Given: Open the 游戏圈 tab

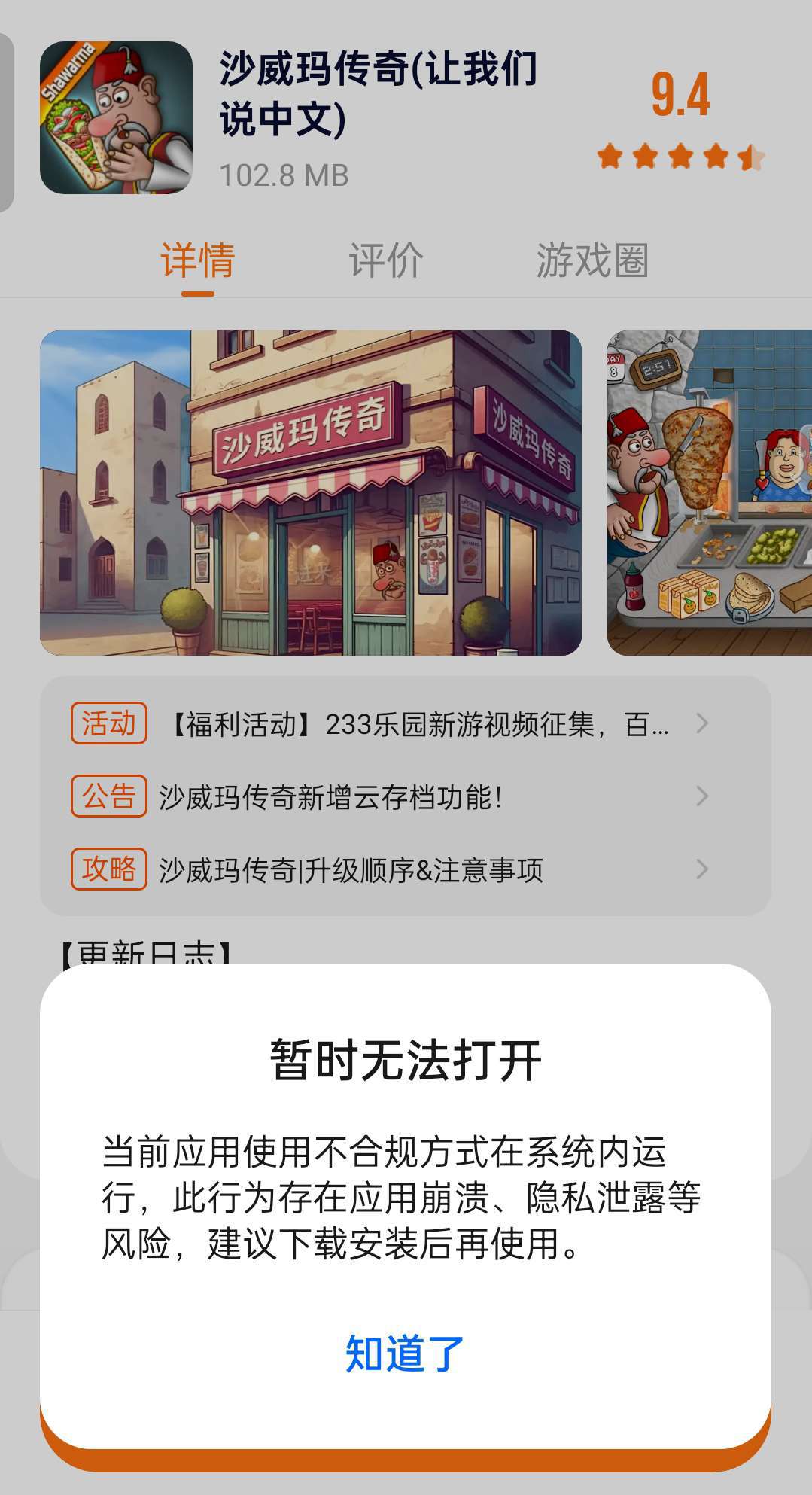Looking at the screenshot, I should tap(592, 260).
